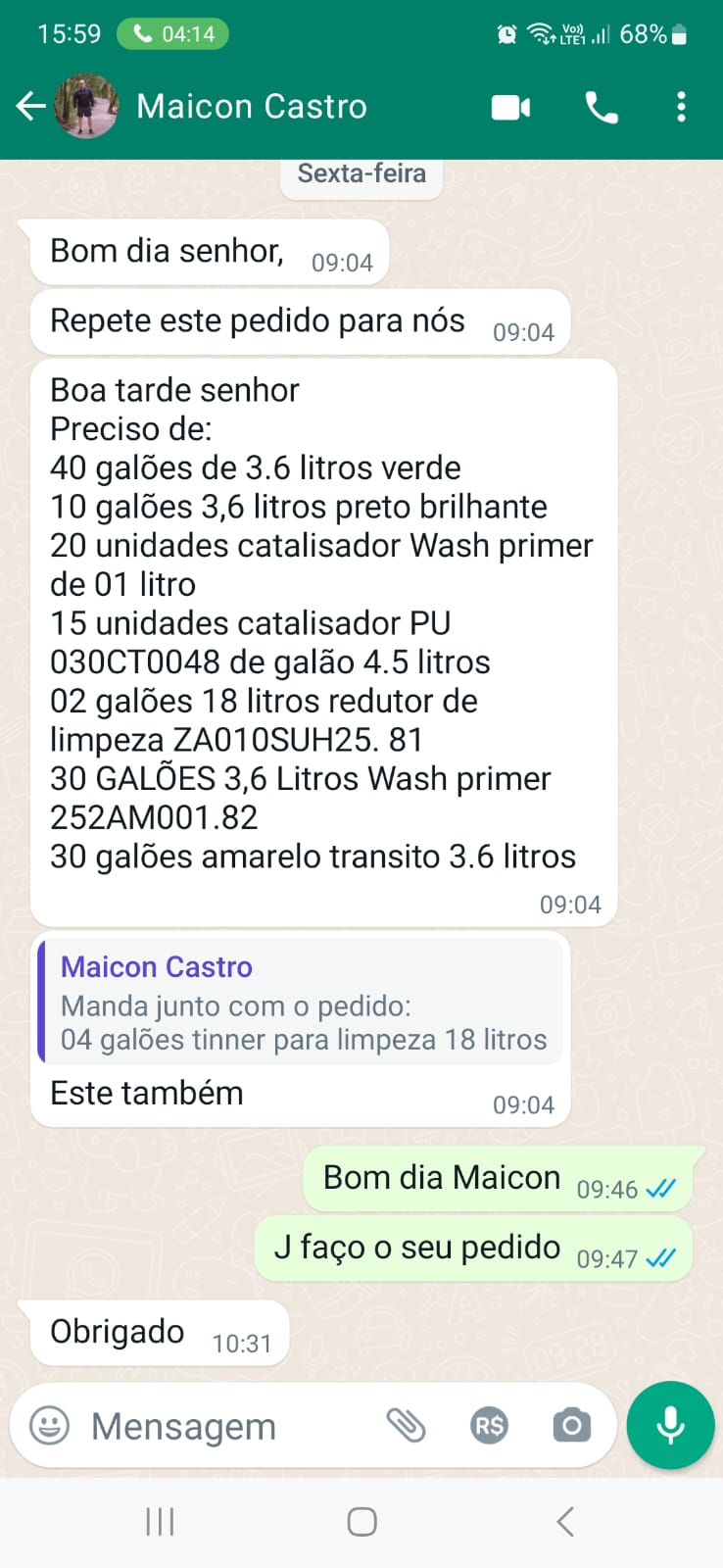Return to the ongoing call 04:14

(x=172, y=34)
